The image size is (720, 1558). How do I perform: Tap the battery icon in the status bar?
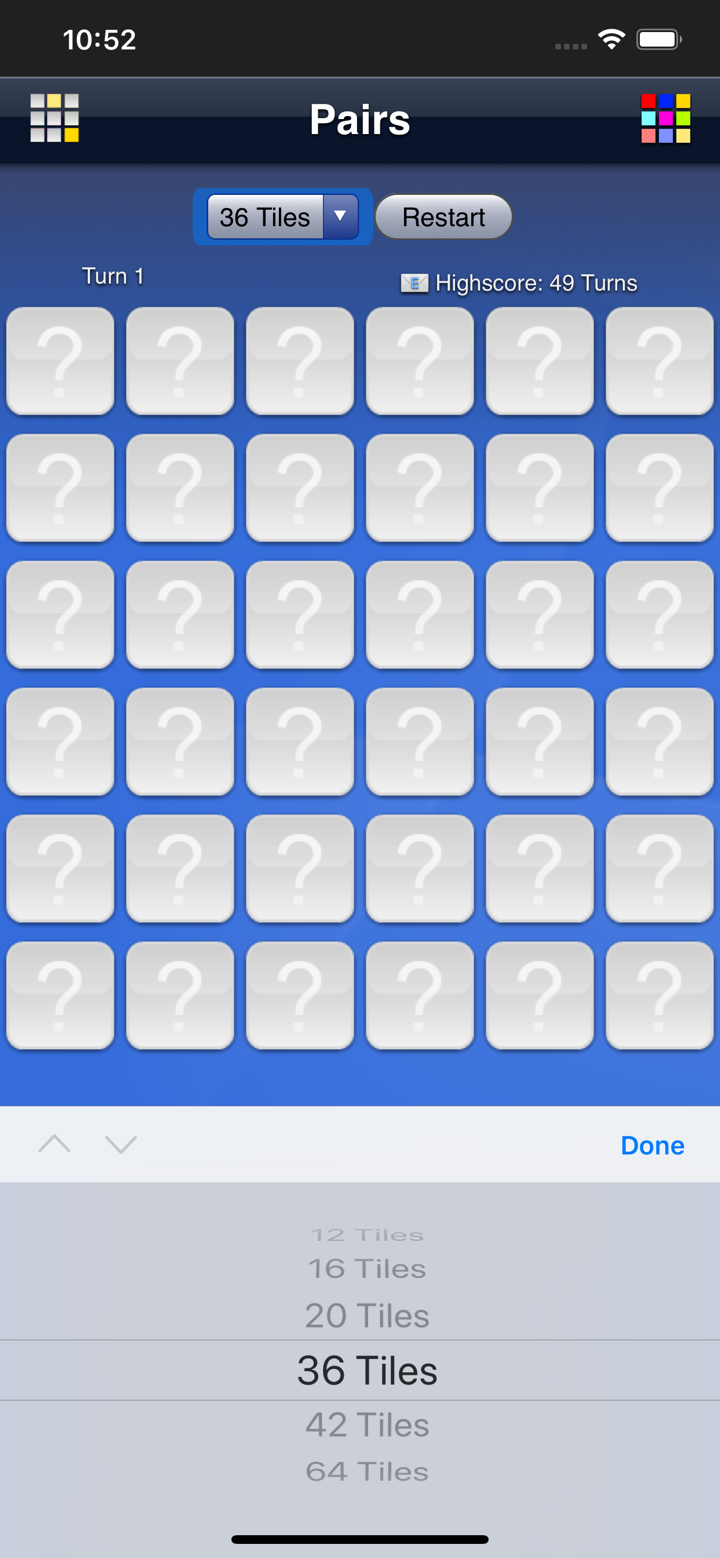659,40
